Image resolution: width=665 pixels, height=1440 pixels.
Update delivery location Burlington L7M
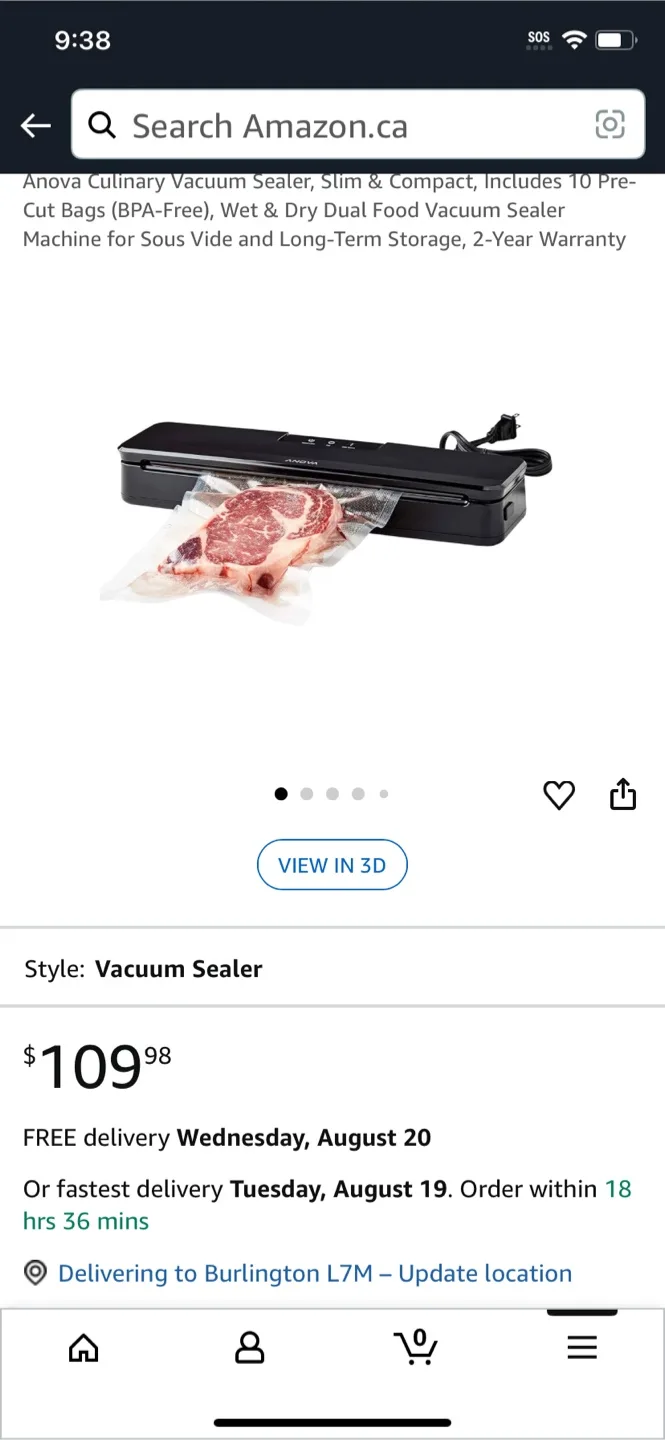(314, 1273)
